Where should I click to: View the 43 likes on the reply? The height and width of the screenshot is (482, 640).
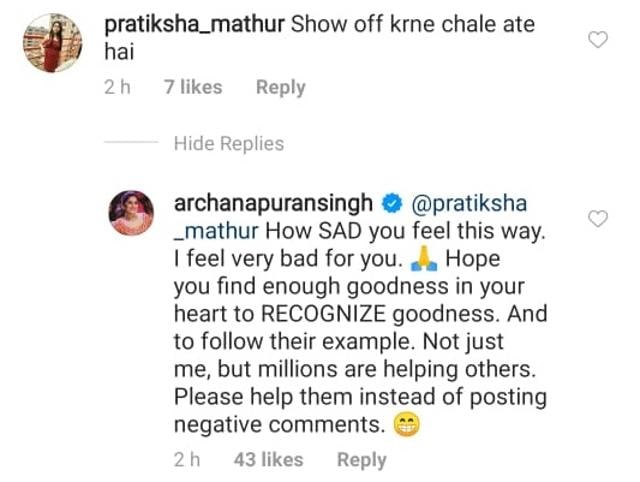pos(268,460)
